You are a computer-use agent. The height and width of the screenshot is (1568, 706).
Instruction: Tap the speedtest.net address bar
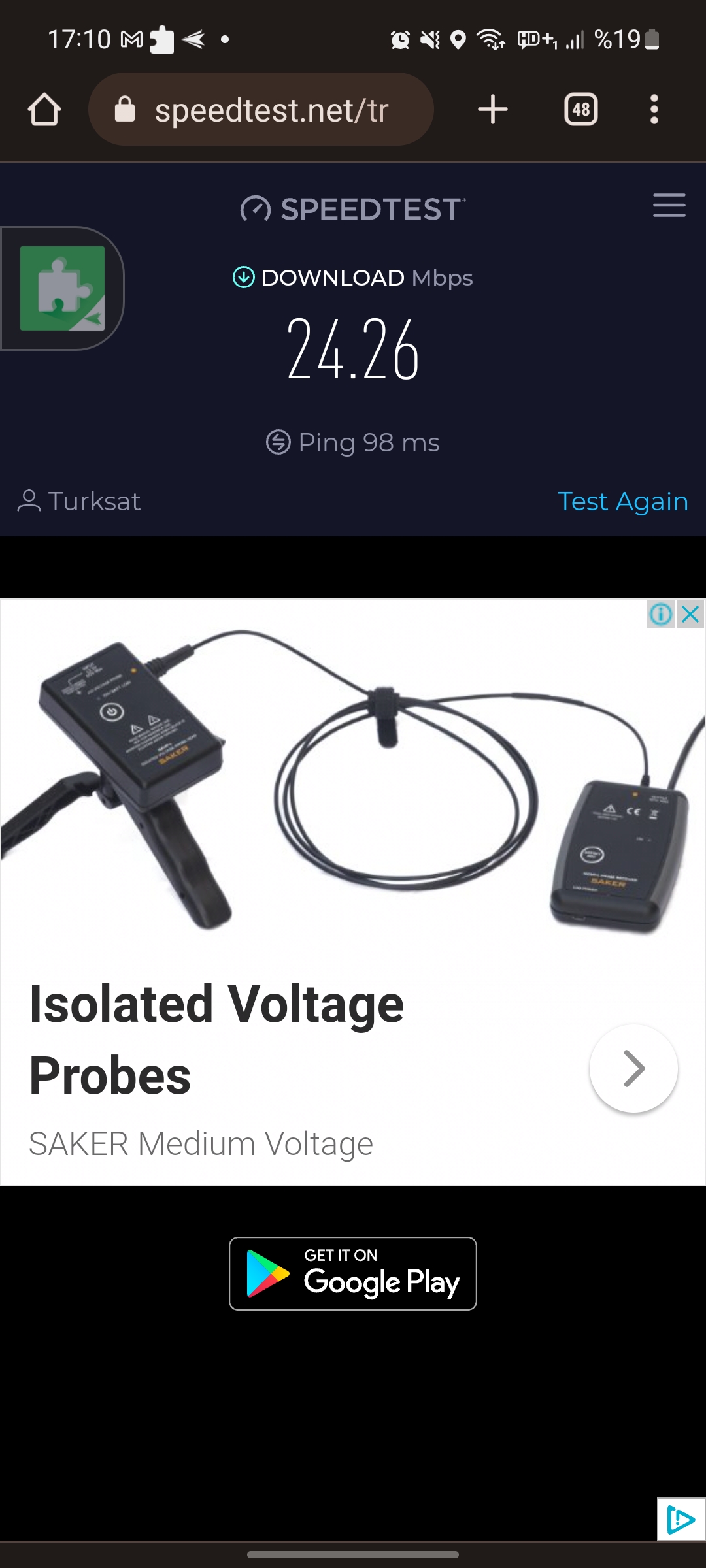click(261, 110)
